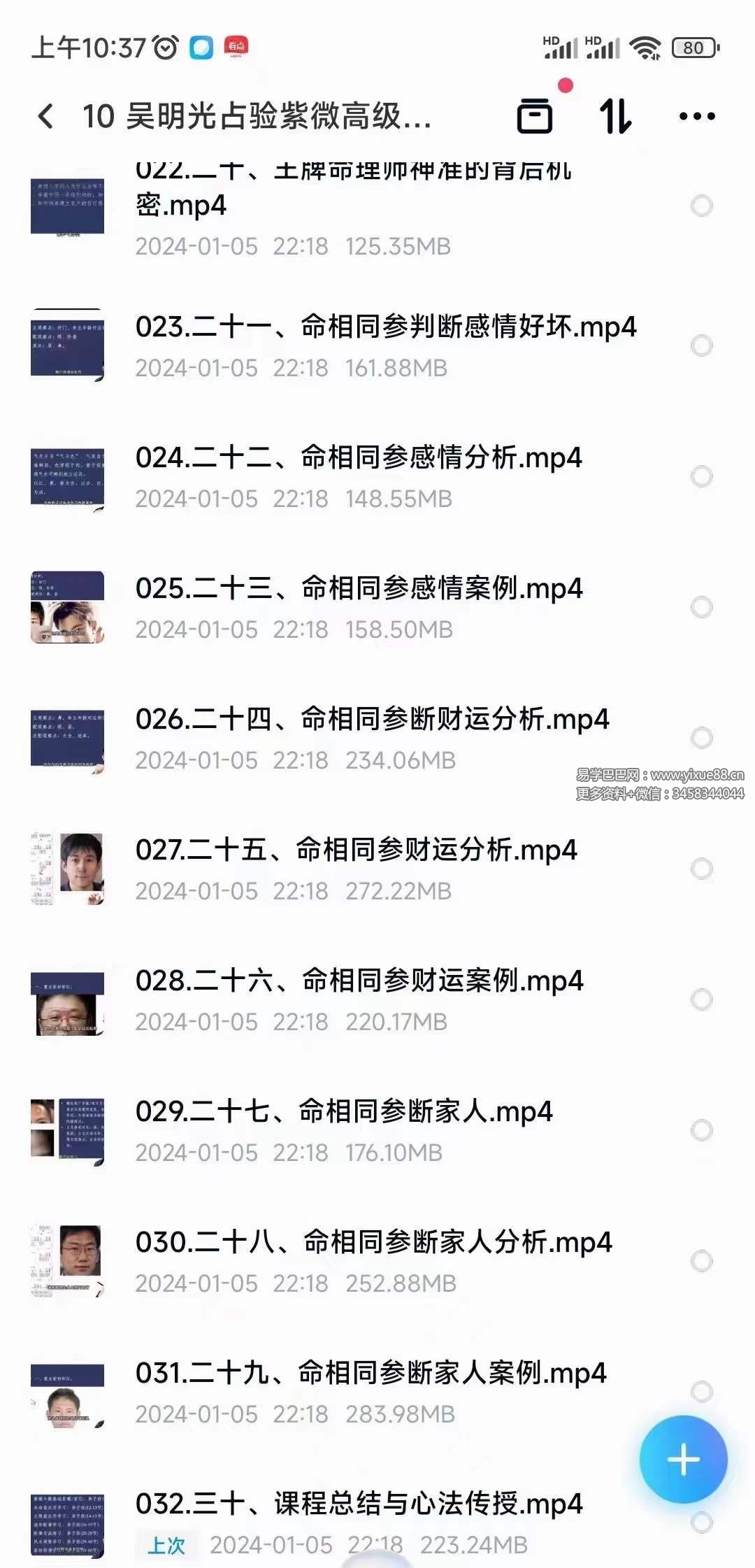Go back from the 吴明光占验紫微高级 folder
This screenshot has width=755, height=1568.
46,116
